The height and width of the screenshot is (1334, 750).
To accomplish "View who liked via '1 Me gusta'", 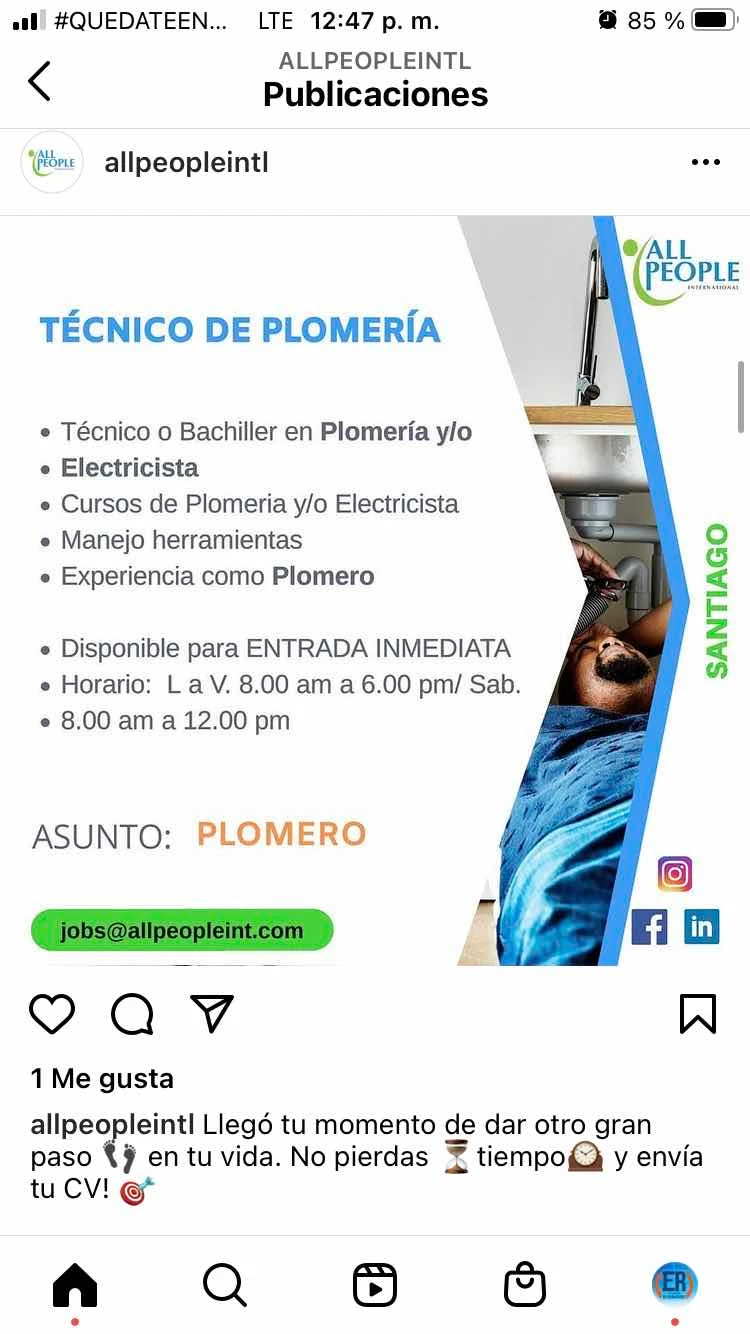I will click(x=102, y=1078).
